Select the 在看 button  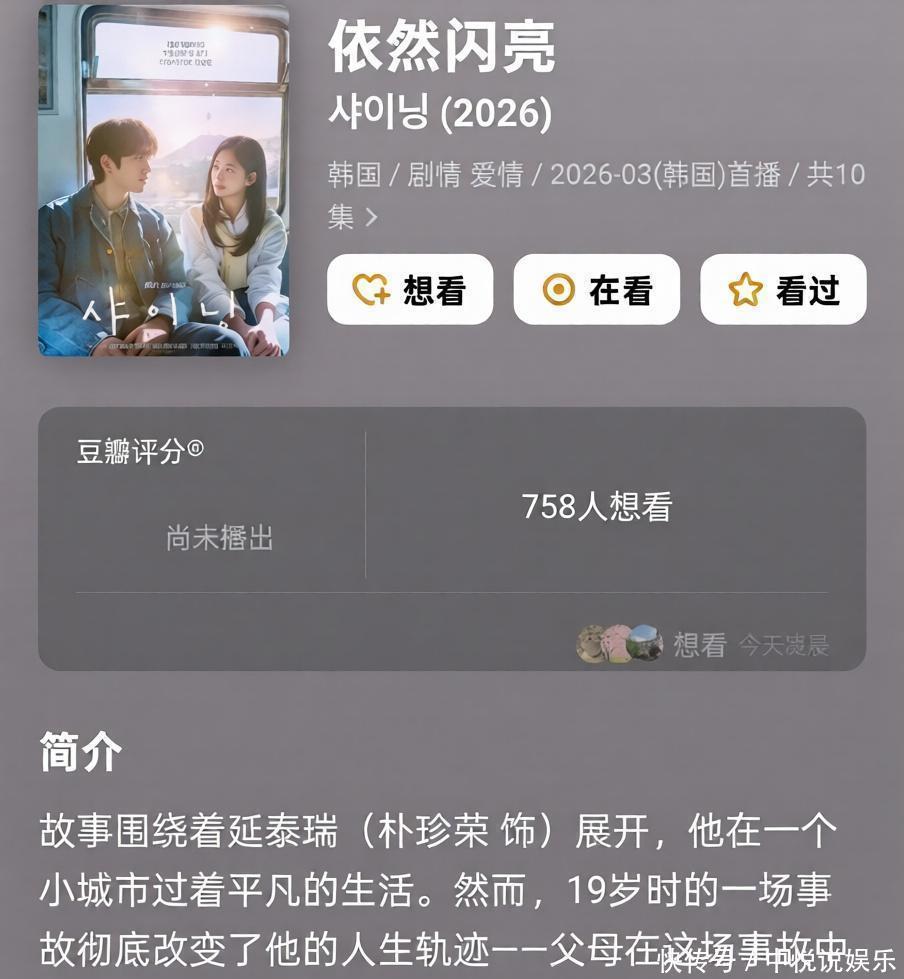pos(596,290)
